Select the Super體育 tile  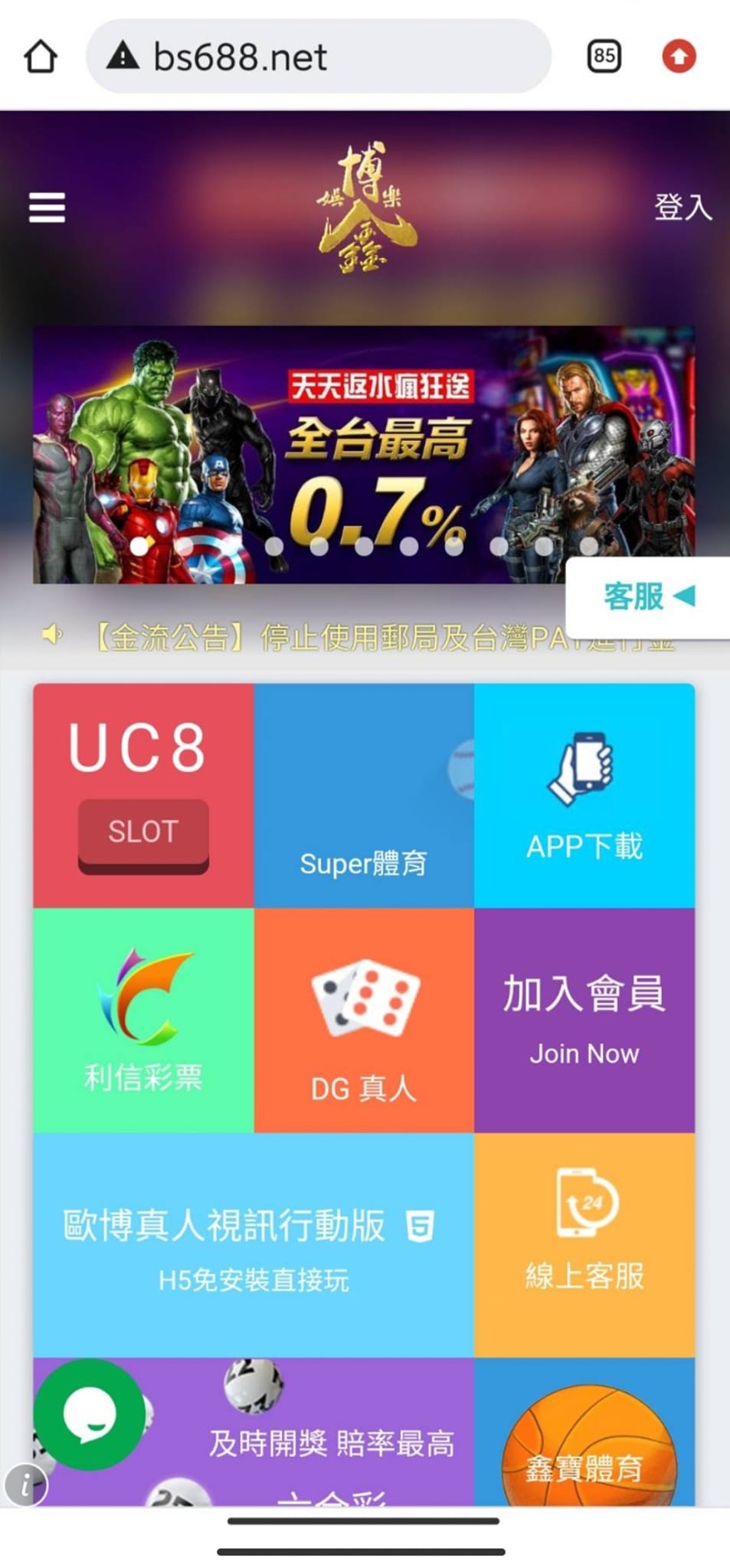(363, 795)
